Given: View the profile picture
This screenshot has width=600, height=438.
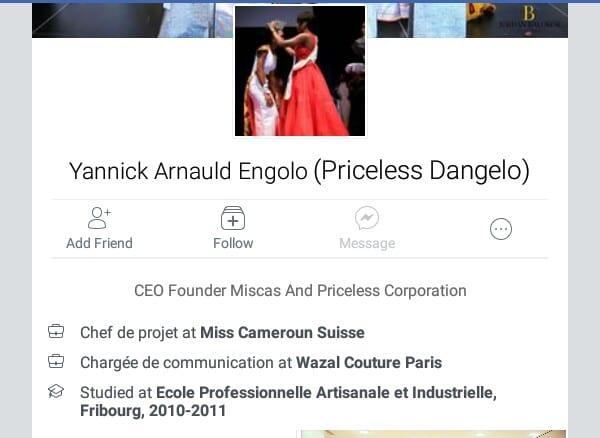Looking at the screenshot, I should 300,71.
